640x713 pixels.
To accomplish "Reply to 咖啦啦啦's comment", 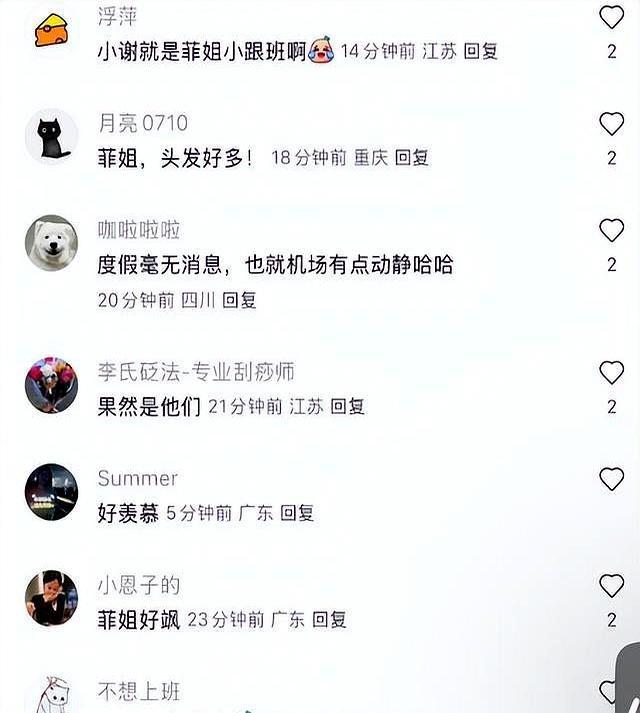I will [240, 299].
